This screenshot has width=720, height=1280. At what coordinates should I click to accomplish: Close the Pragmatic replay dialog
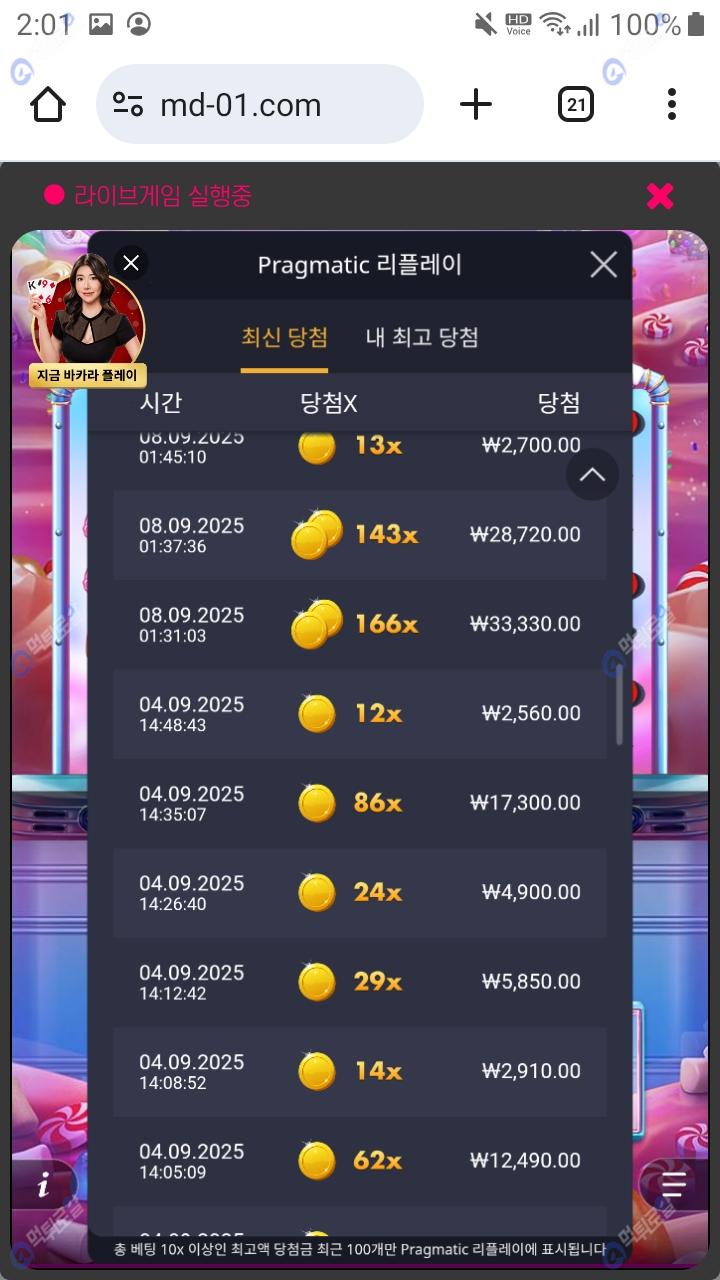coord(603,264)
